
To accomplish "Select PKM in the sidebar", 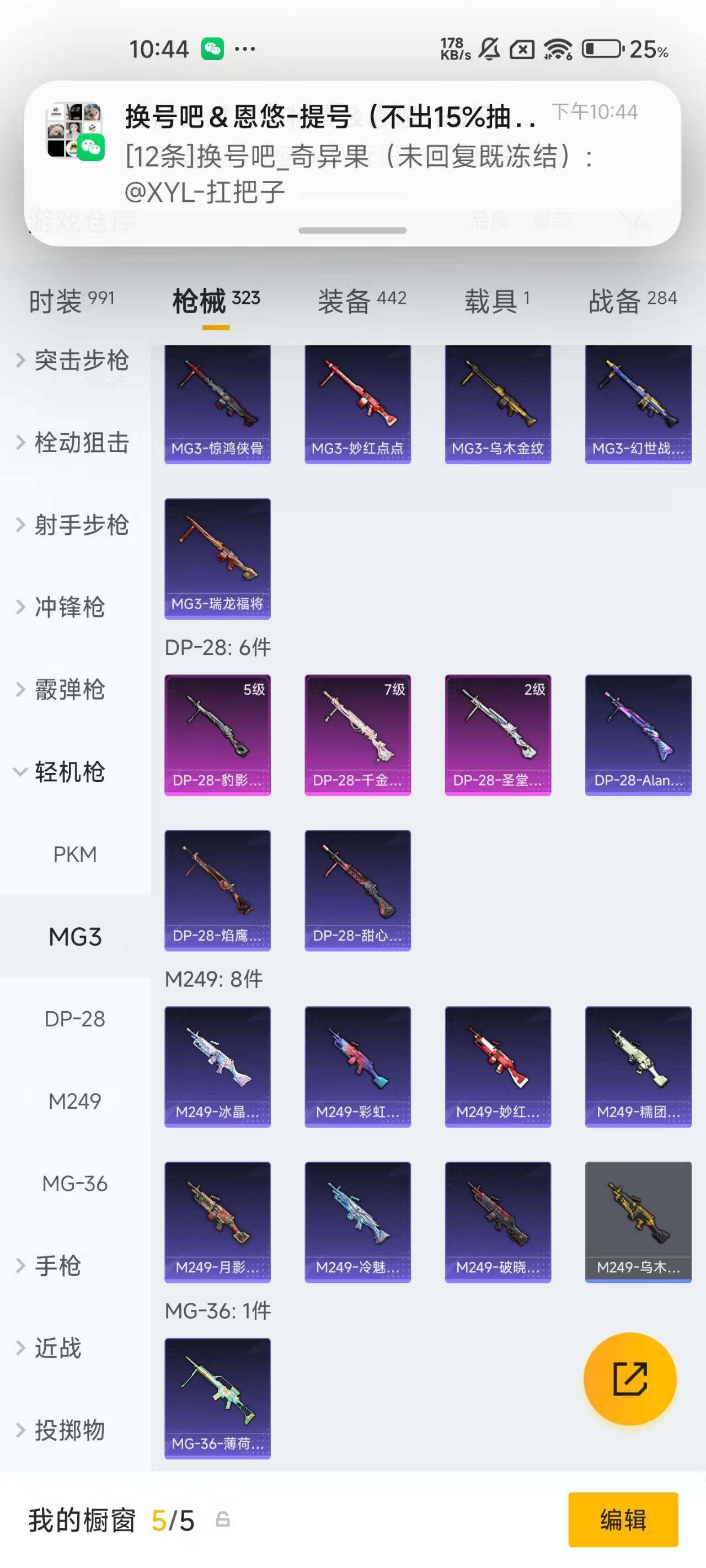I will click(x=76, y=854).
